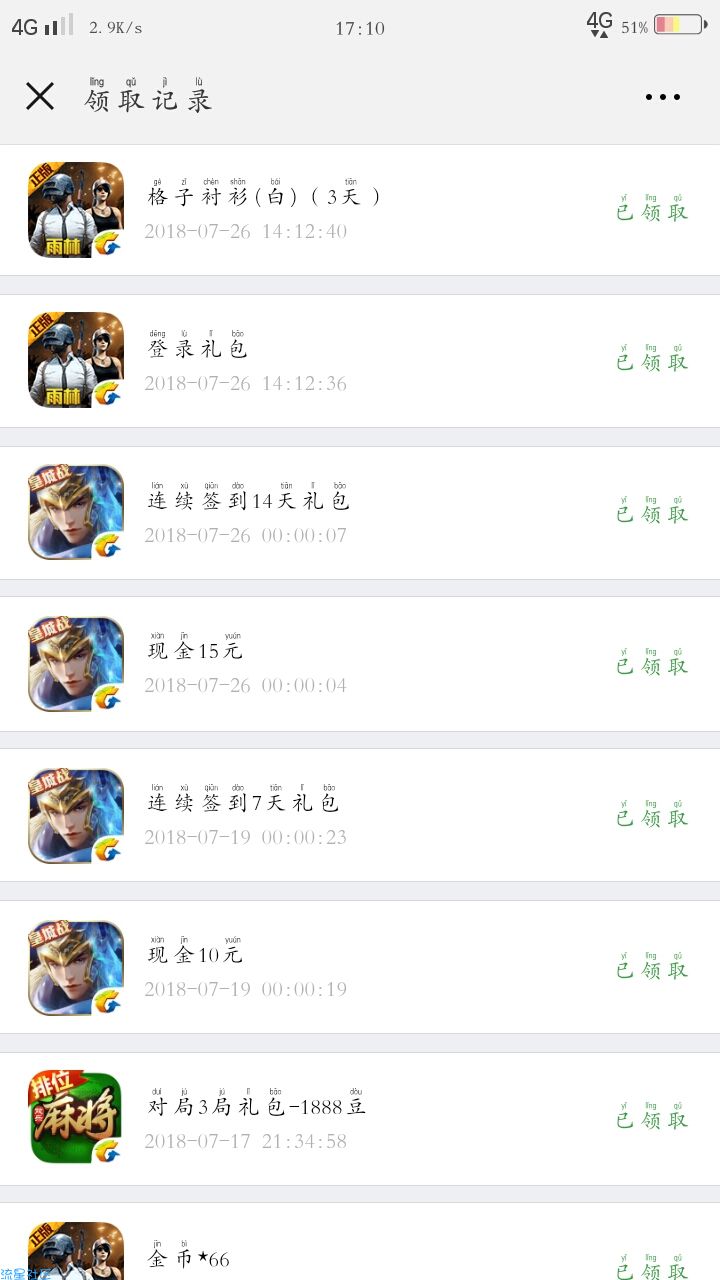Close the 领取记录 page
This screenshot has height=1280, width=720.
point(40,97)
